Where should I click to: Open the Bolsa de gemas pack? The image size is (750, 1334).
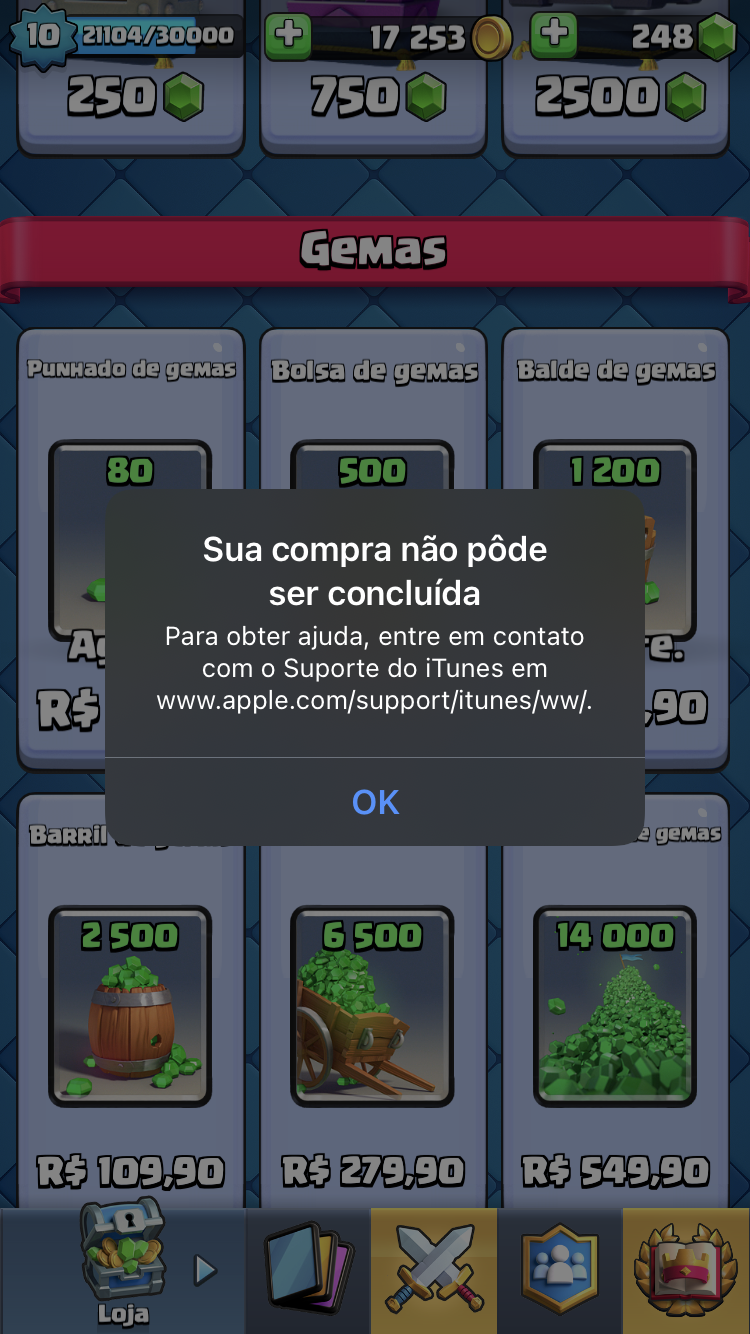click(373, 420)
